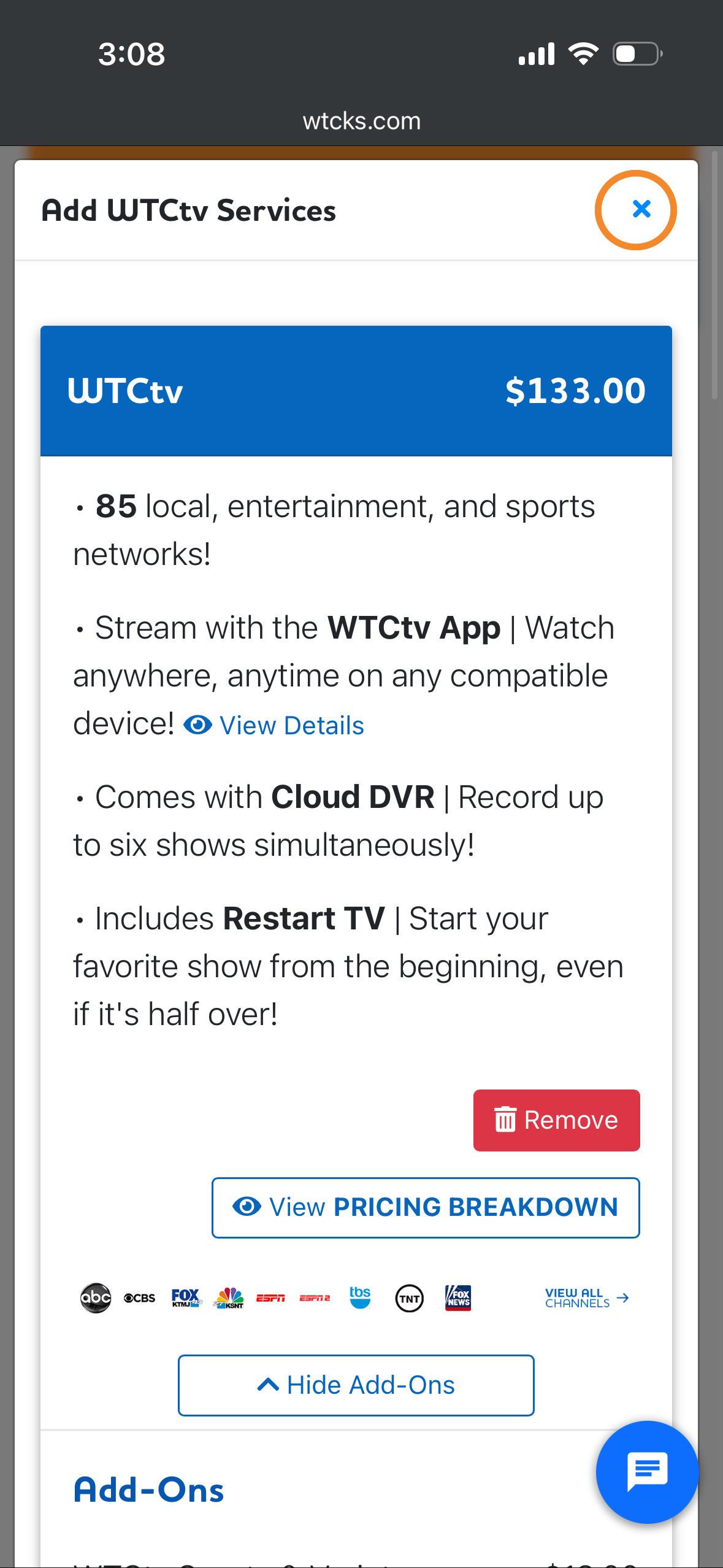Close the Add WTCtv Services dialog
This screenshot has height=1568, width=723.
[636, 210]
